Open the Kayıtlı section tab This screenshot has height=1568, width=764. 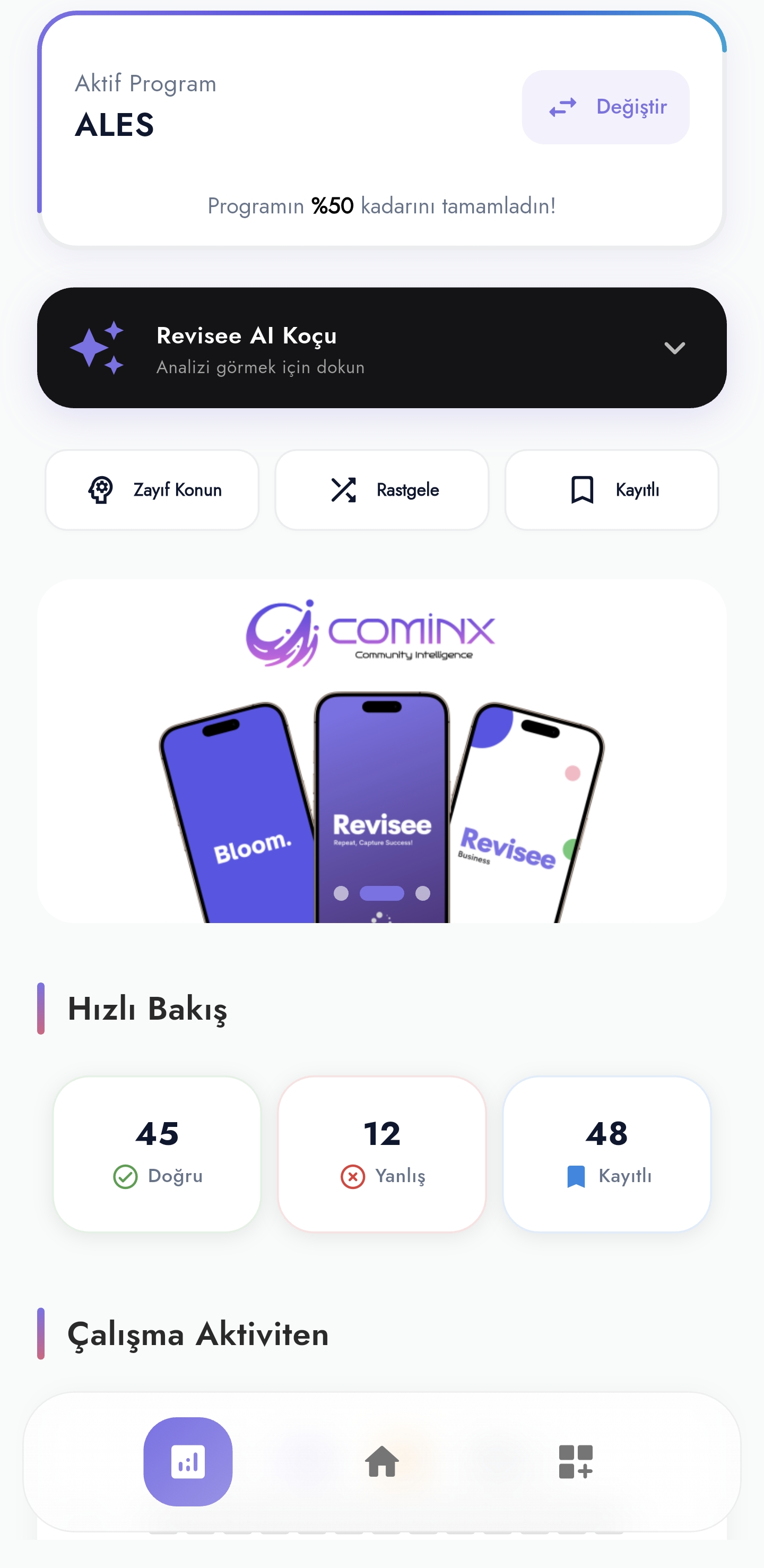pos(611,489)
